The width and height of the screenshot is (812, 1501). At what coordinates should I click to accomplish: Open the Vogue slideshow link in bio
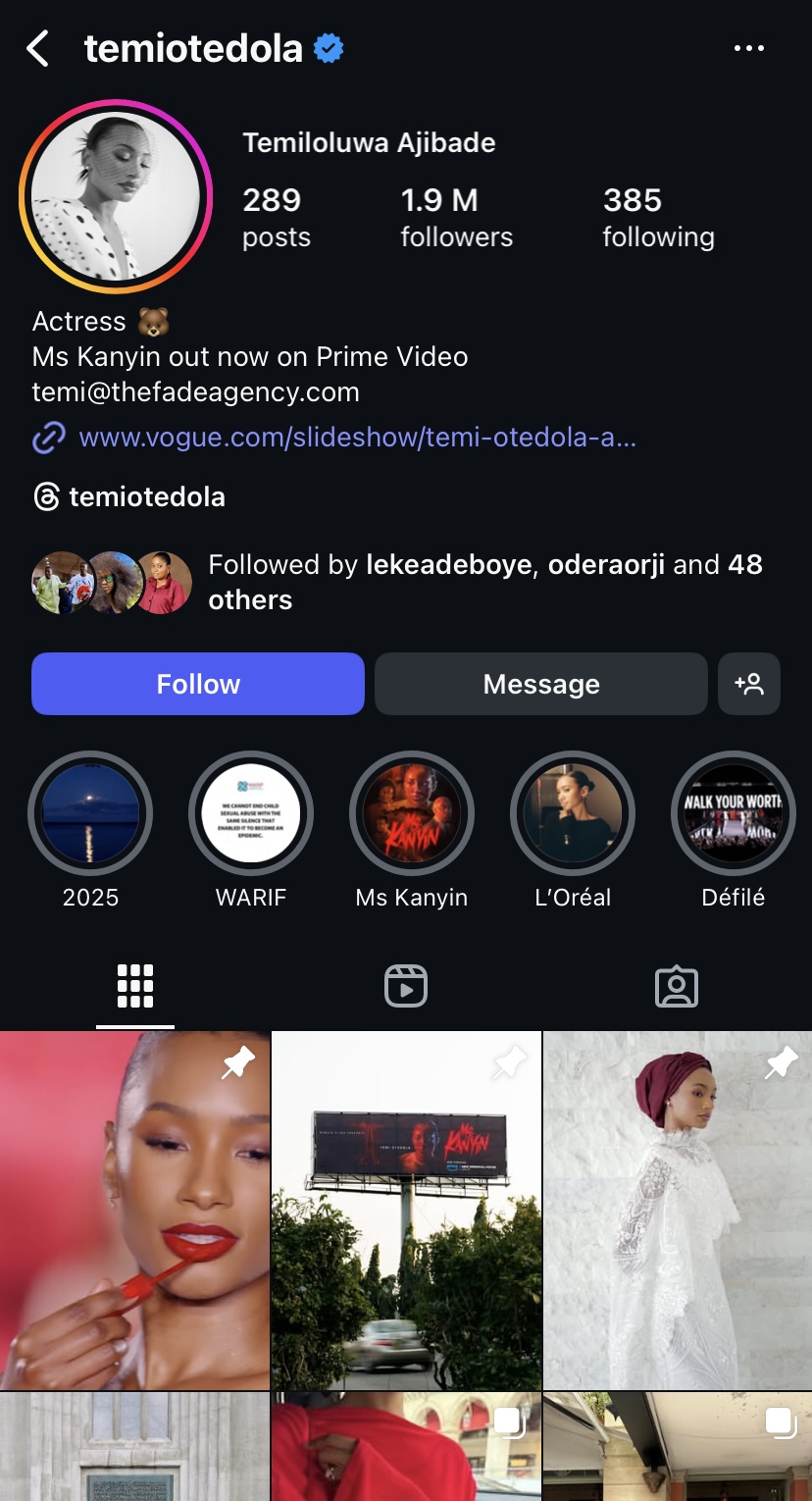point(357,438)
